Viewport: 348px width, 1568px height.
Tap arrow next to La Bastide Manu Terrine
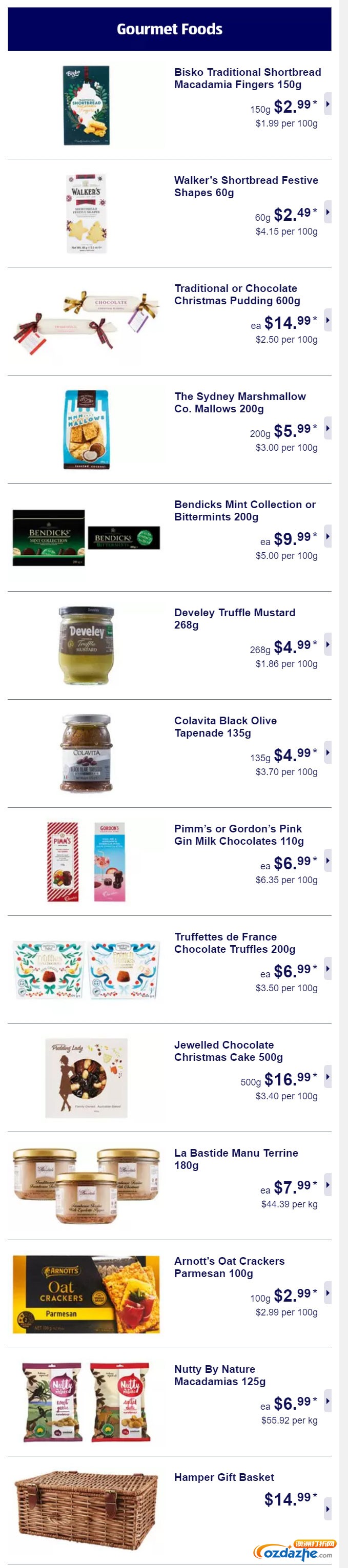(x=327, y=1185)
